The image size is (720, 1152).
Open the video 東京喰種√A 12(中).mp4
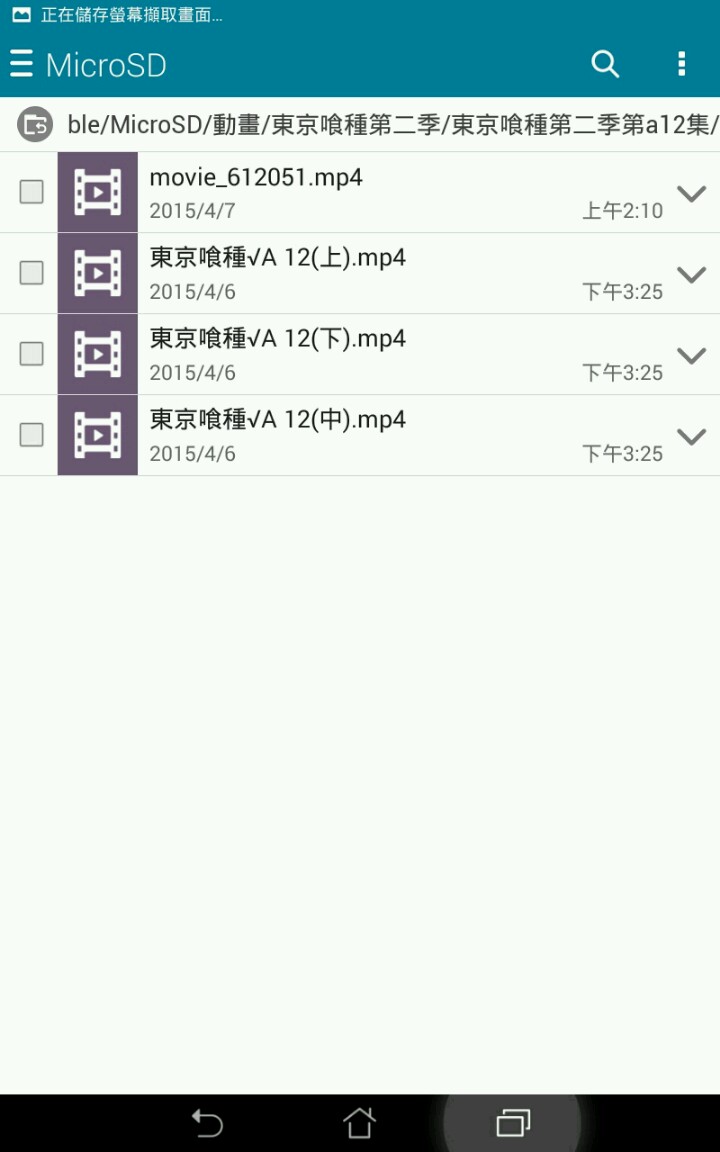coord(277,421)
